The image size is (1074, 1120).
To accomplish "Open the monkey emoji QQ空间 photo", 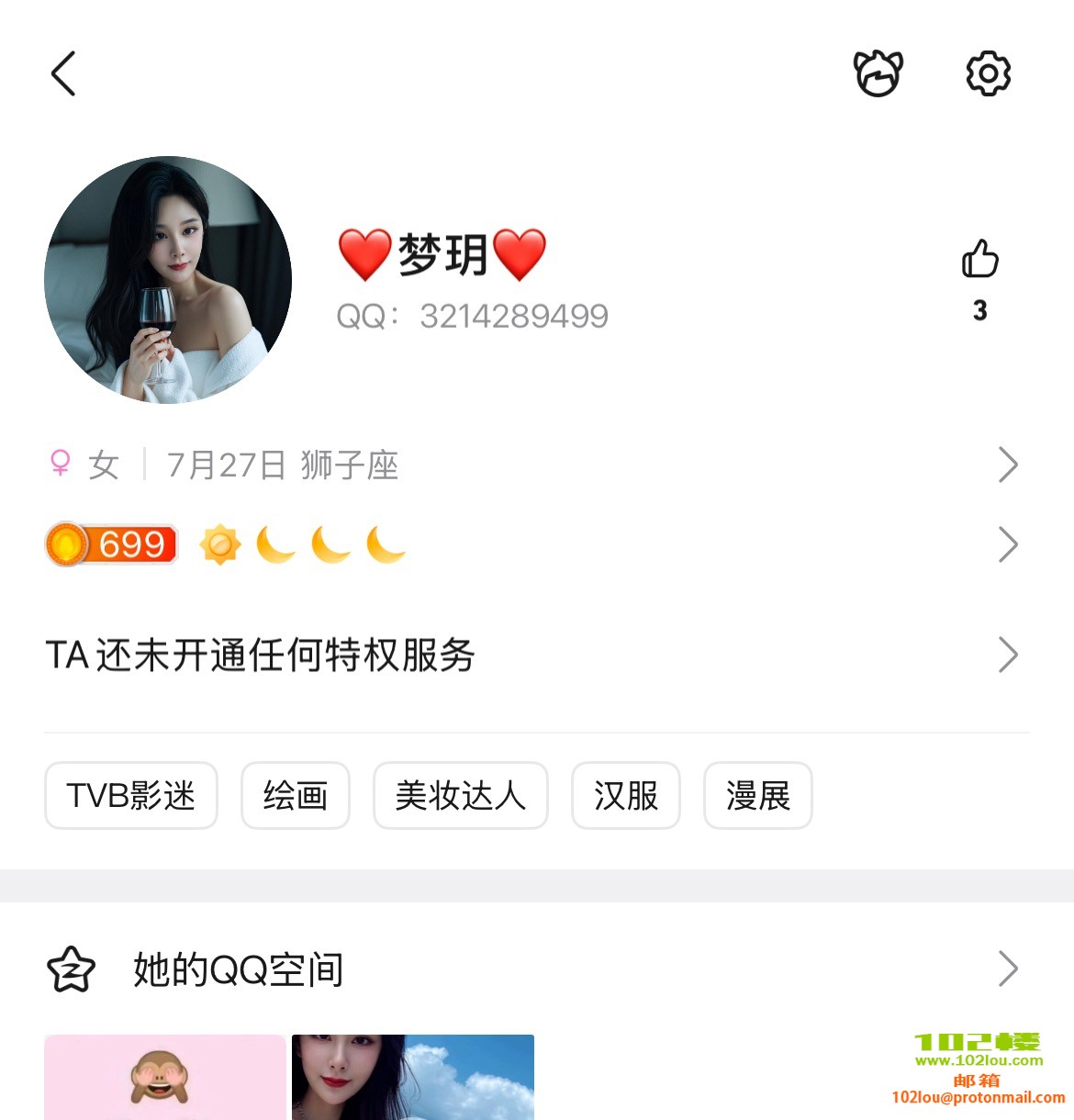I will tap(165, 1078).
